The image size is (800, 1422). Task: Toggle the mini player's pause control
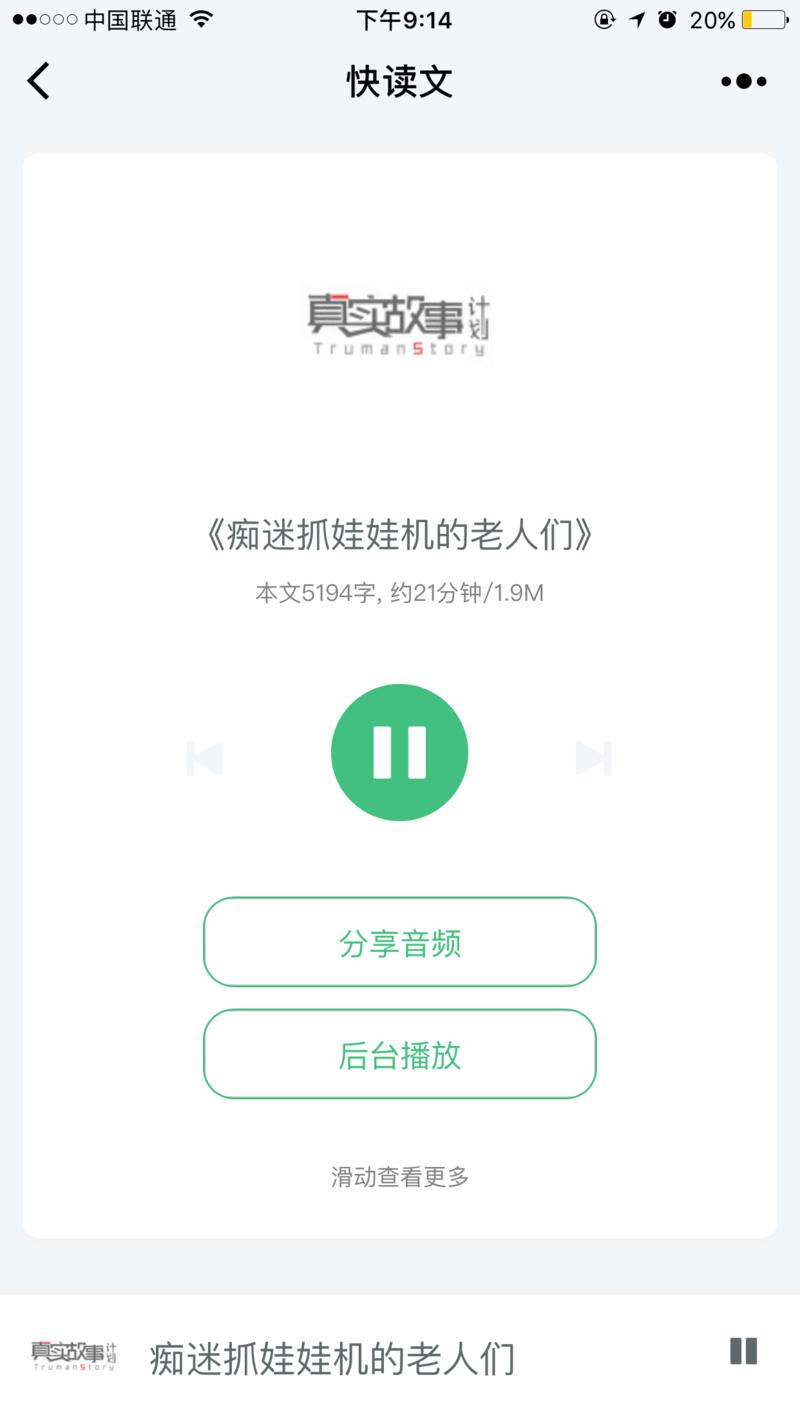pos(742,1352)
